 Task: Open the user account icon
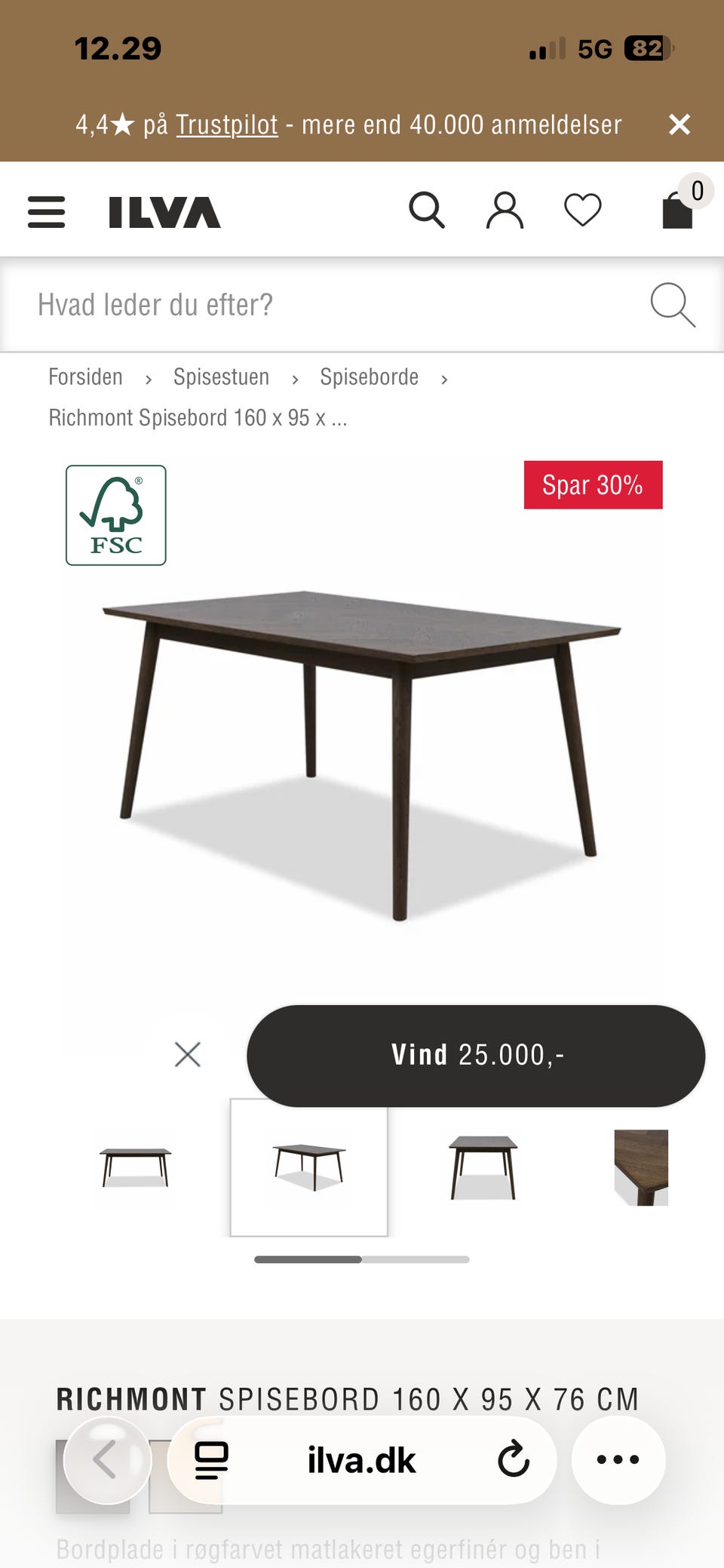pos(505,211)
